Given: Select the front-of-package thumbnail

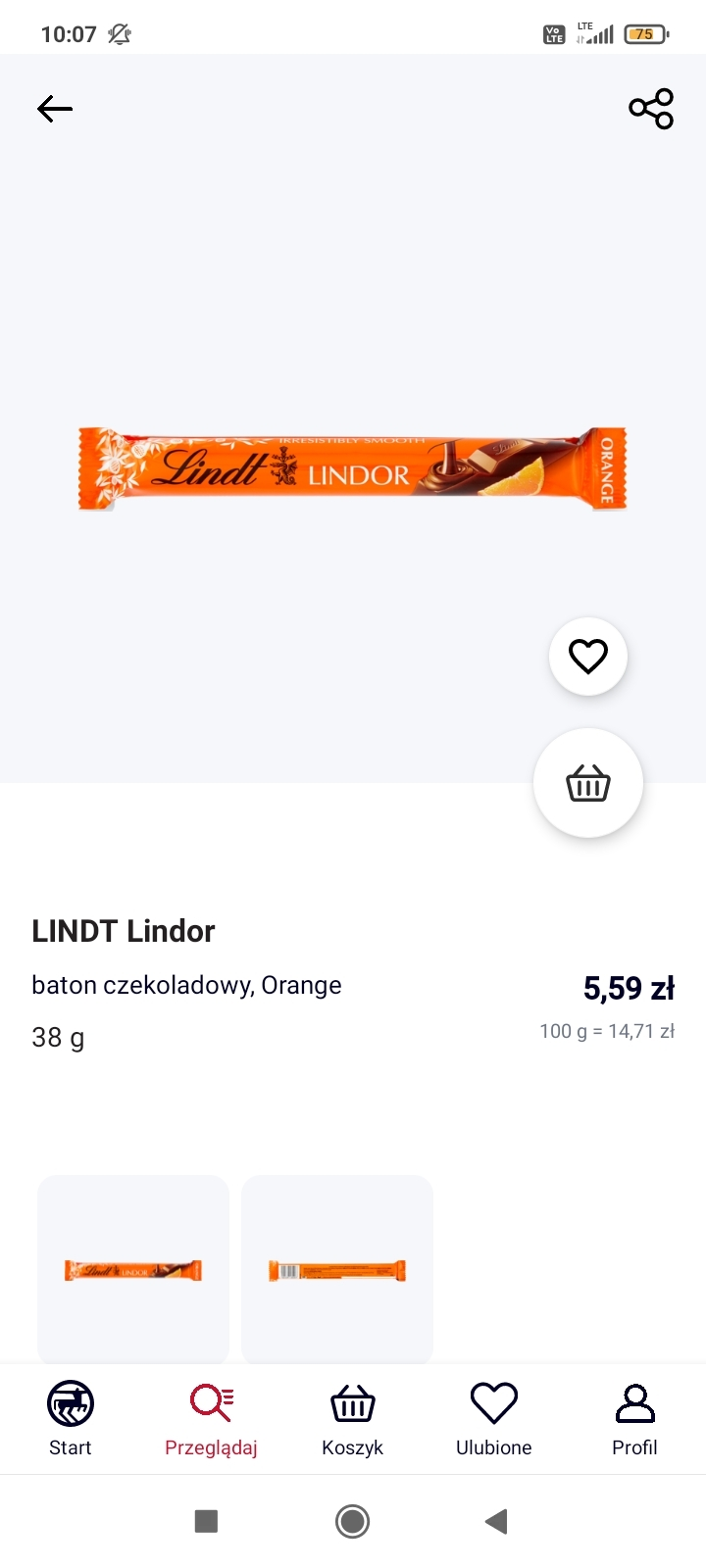Looking at the screenshot, I should tap(133, 1270).
